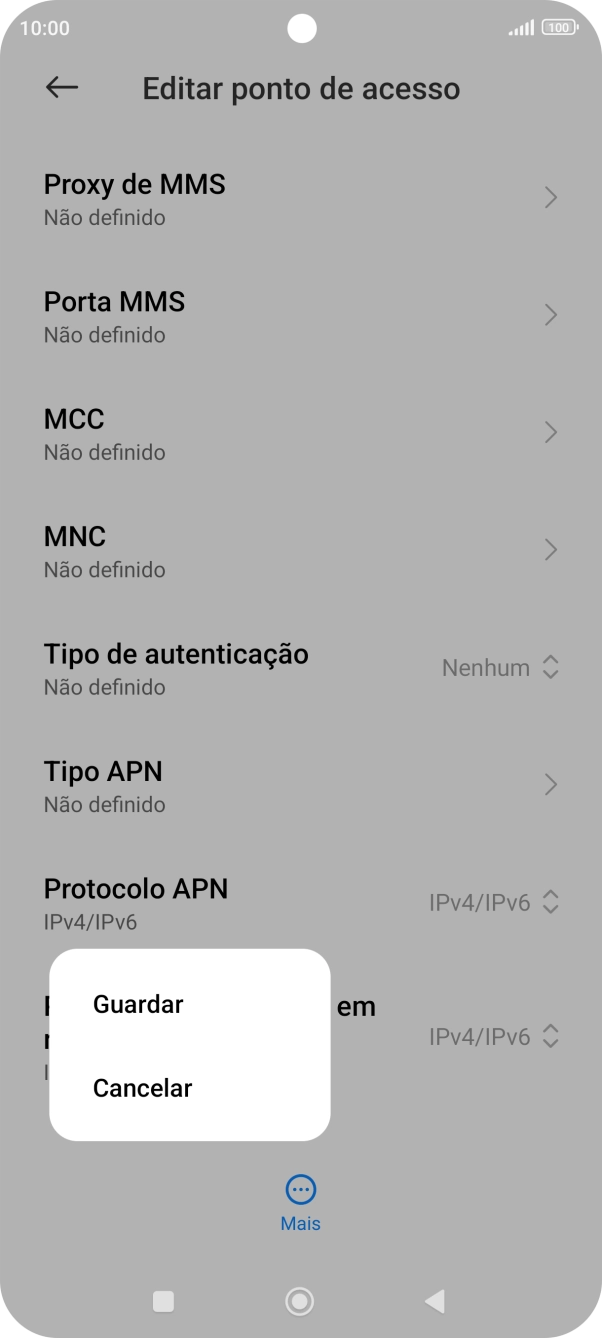The width and height of the screenshot is (602, 1338).
Task: Open the Porta MMS setting
Action: pos(300,316)
